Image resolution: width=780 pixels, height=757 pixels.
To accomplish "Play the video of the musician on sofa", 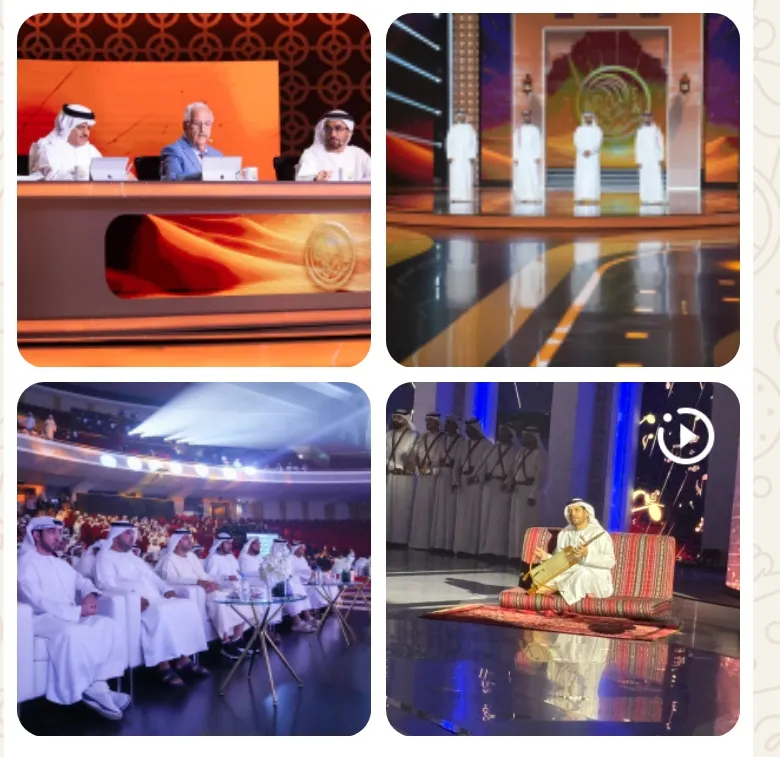I will click(x=685, y=436).
